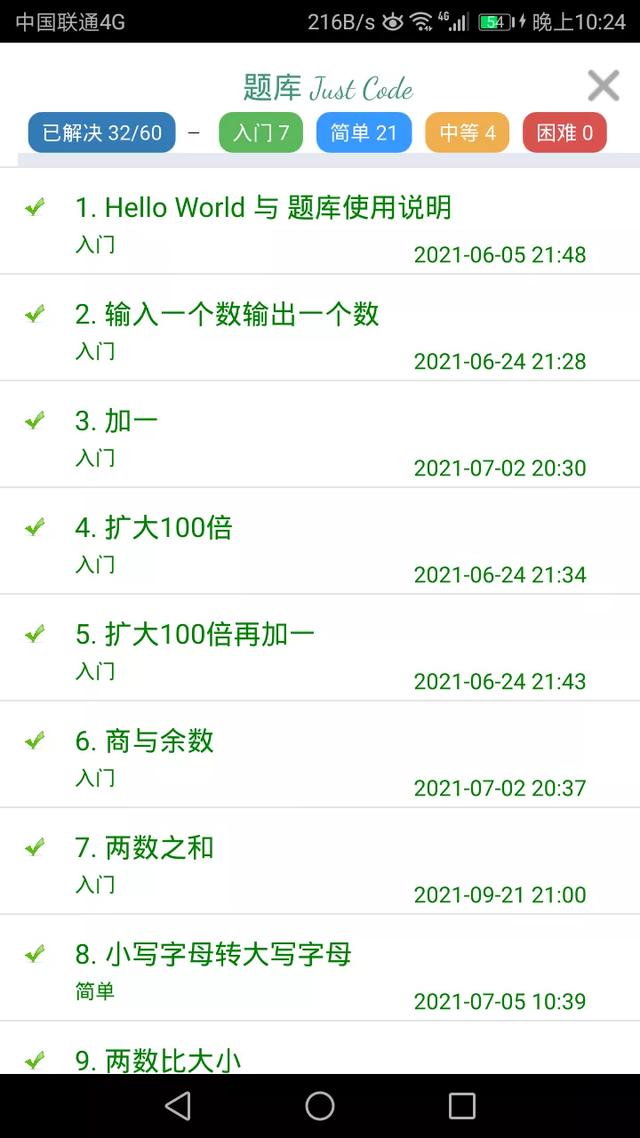Select the 简单 21 difficulty chip
Image resolution: width=640 pixels, height=1138 pixels.
pos(364,133)
